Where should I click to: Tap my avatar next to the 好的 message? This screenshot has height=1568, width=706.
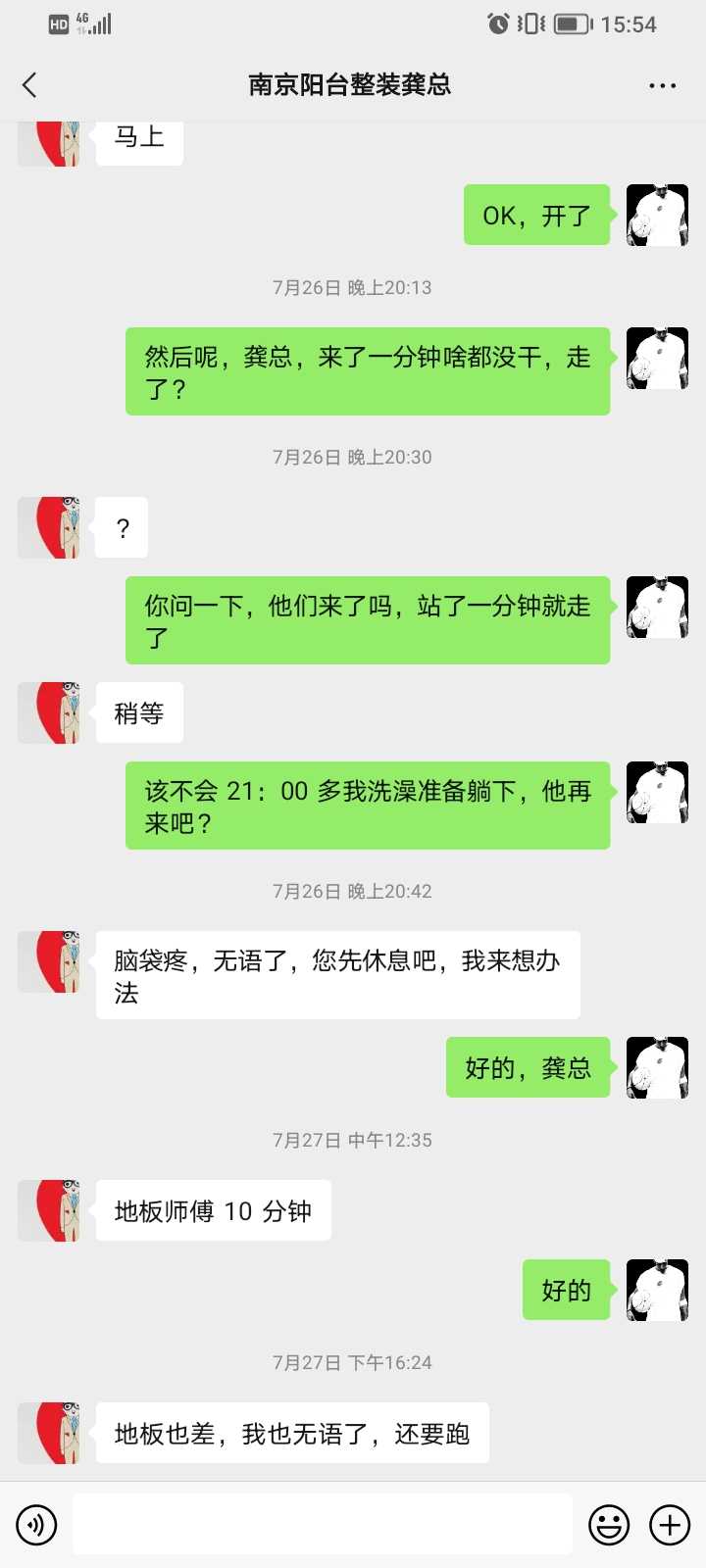tap(657, 1290)
